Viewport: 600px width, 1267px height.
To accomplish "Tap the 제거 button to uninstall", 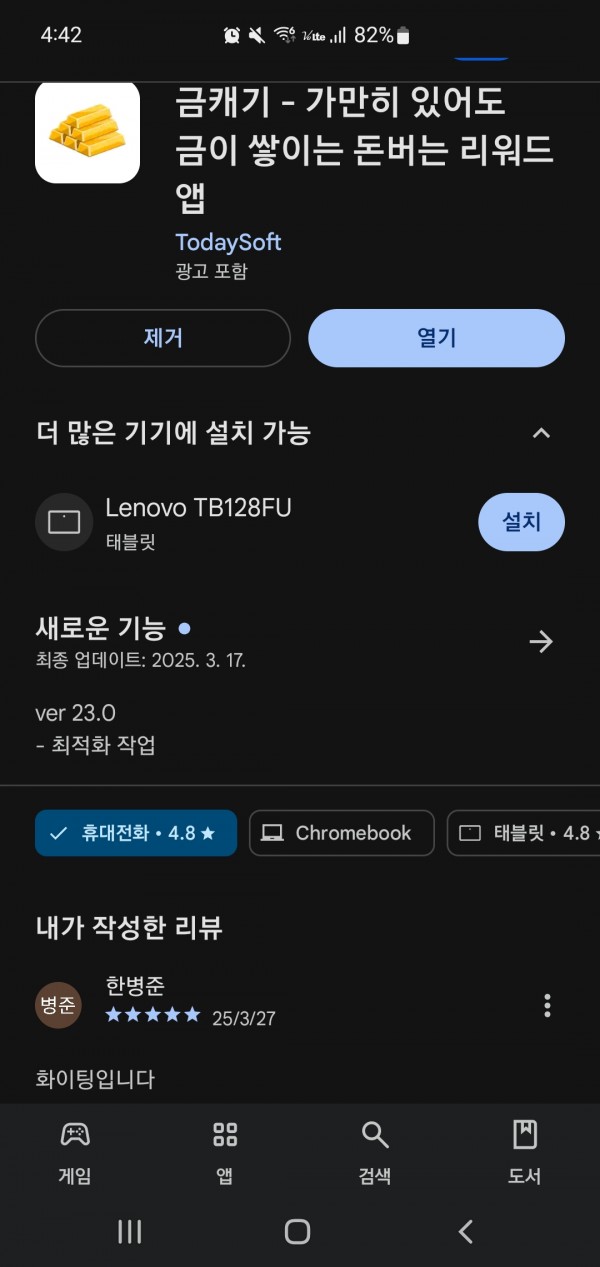I will [x=163, y=338].
